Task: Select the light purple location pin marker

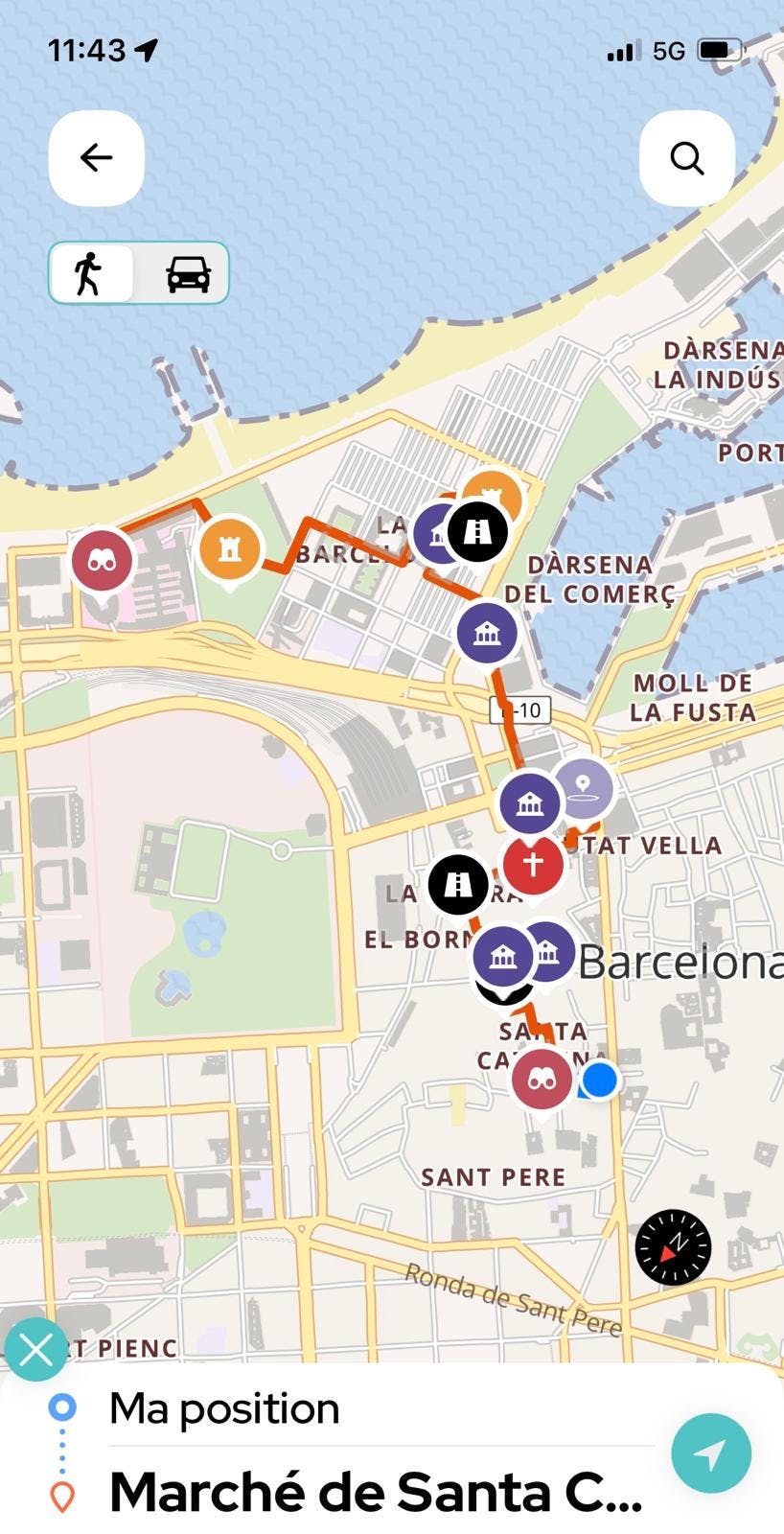Action: click(583, 787)
